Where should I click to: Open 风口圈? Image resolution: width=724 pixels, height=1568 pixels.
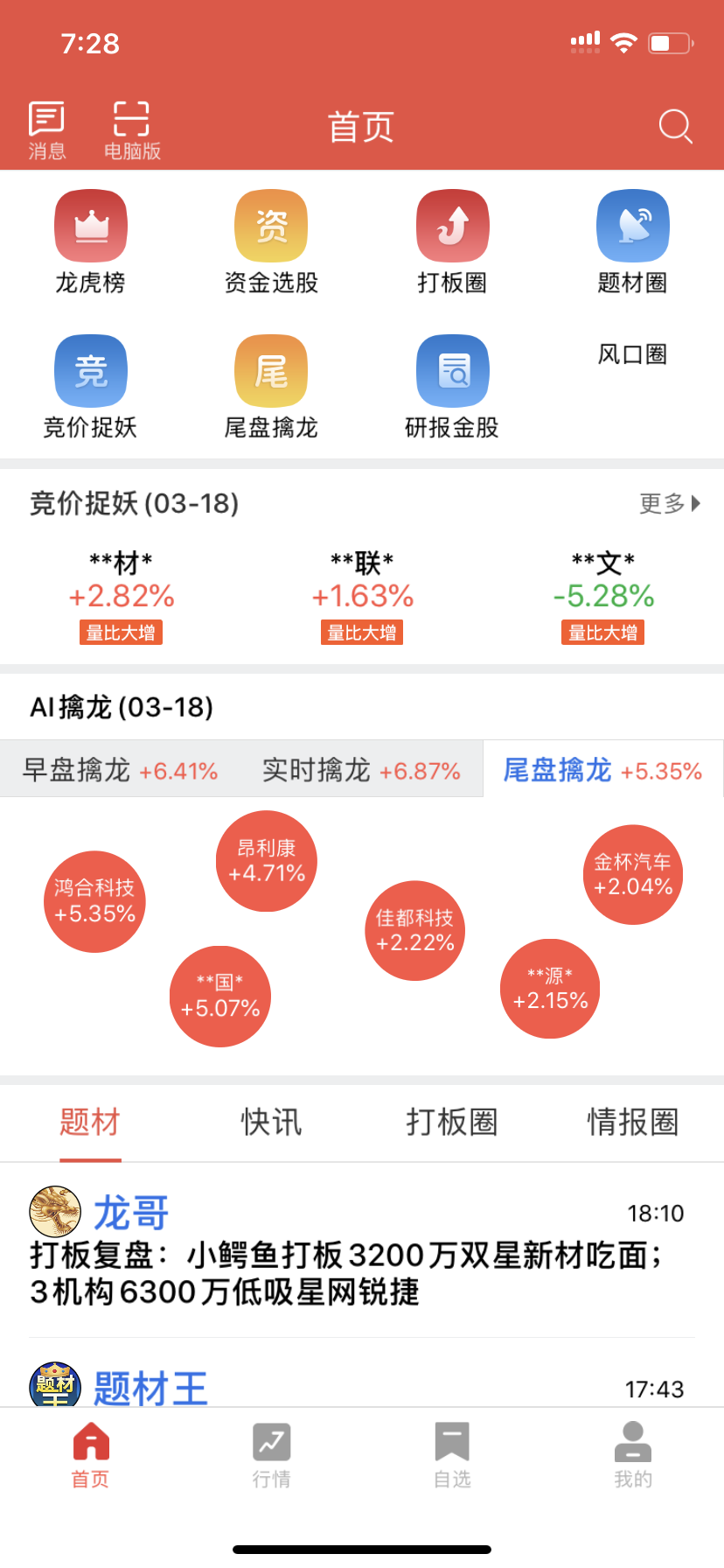tap(632, 354)
